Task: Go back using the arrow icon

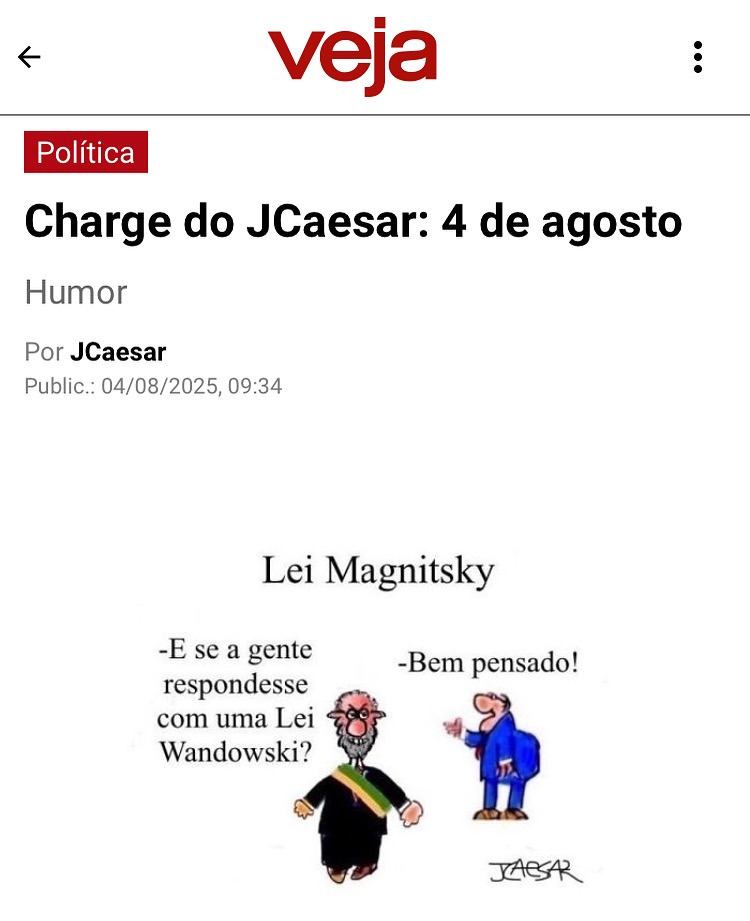Action: [x=30, y=57]
